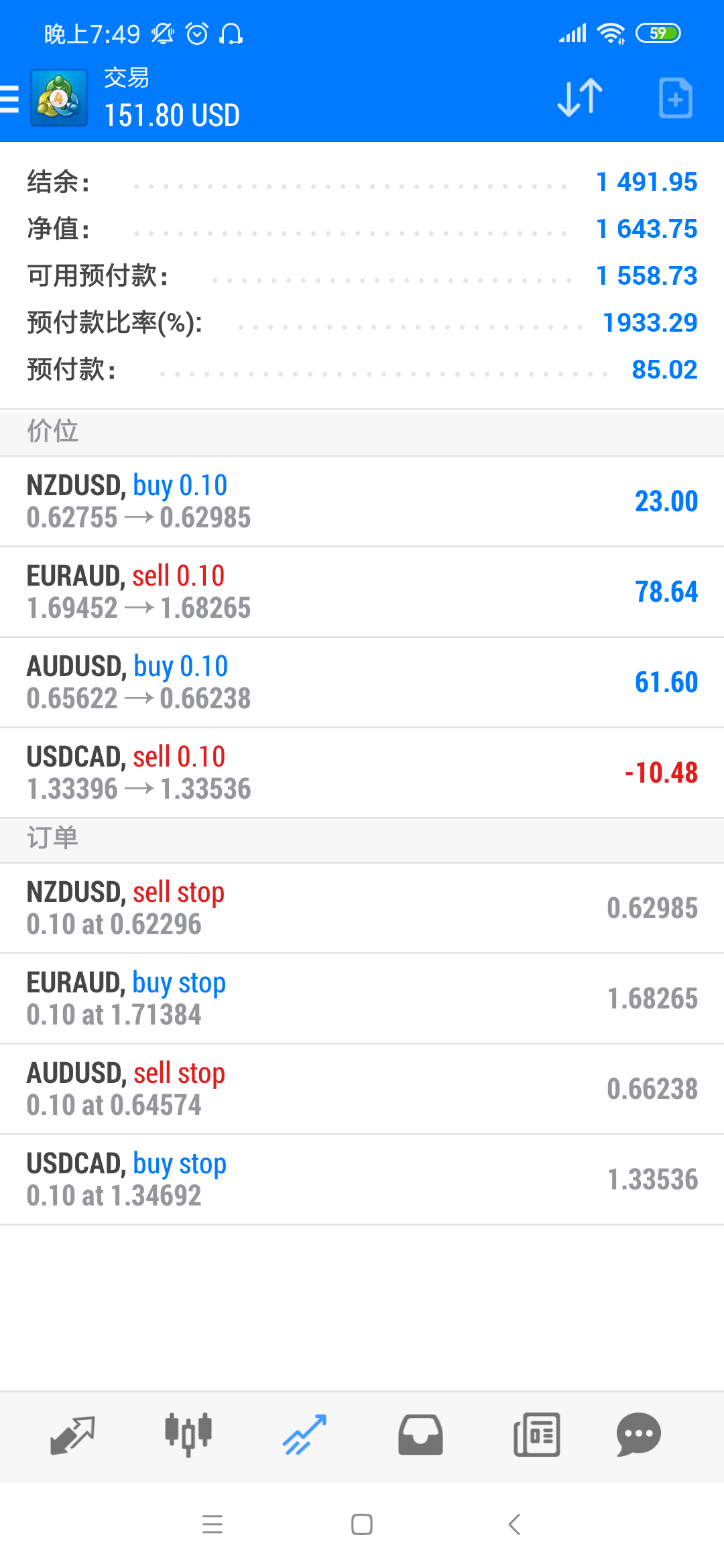Open the news tab
This screenshot has height=1568, width=724.
pos(536,1435)
